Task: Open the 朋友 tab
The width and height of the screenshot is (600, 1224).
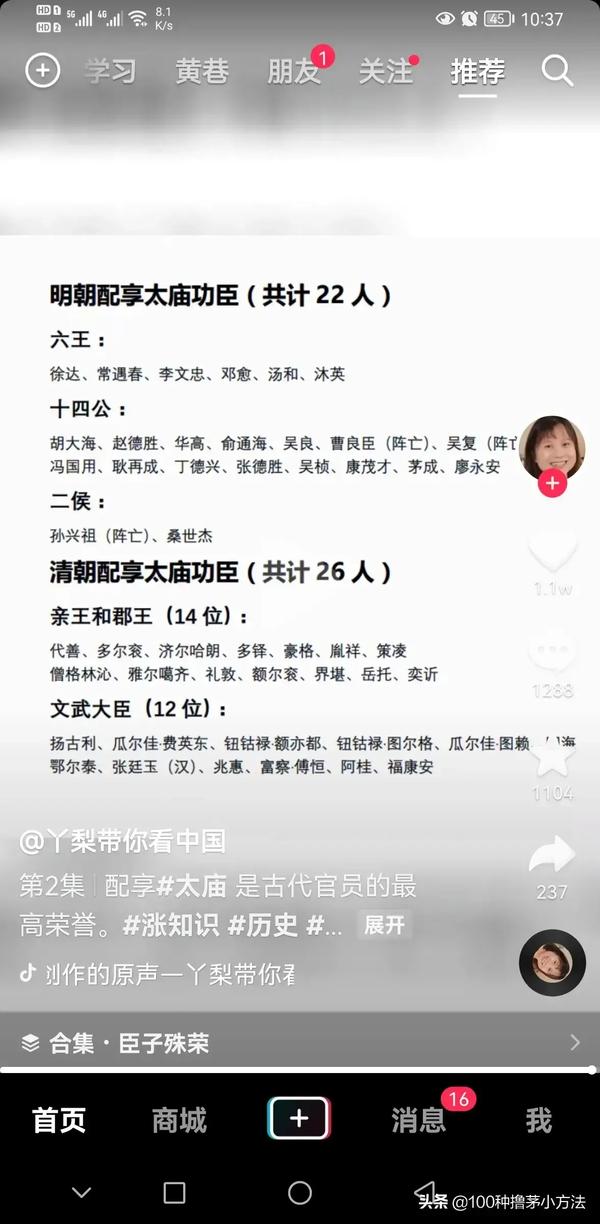Action: click(x=294, y=71)
